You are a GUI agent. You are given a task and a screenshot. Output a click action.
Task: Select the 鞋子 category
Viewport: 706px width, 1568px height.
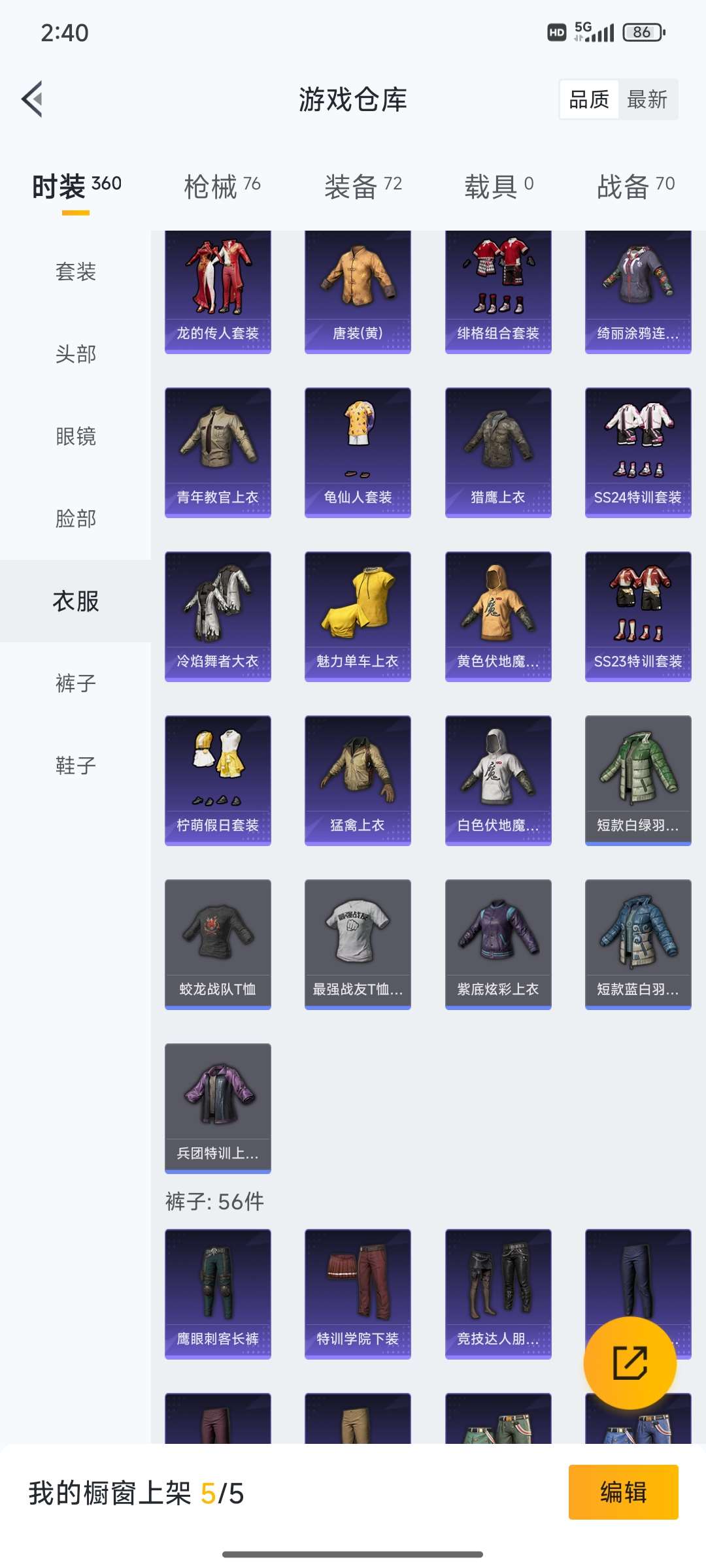[76, 766]
